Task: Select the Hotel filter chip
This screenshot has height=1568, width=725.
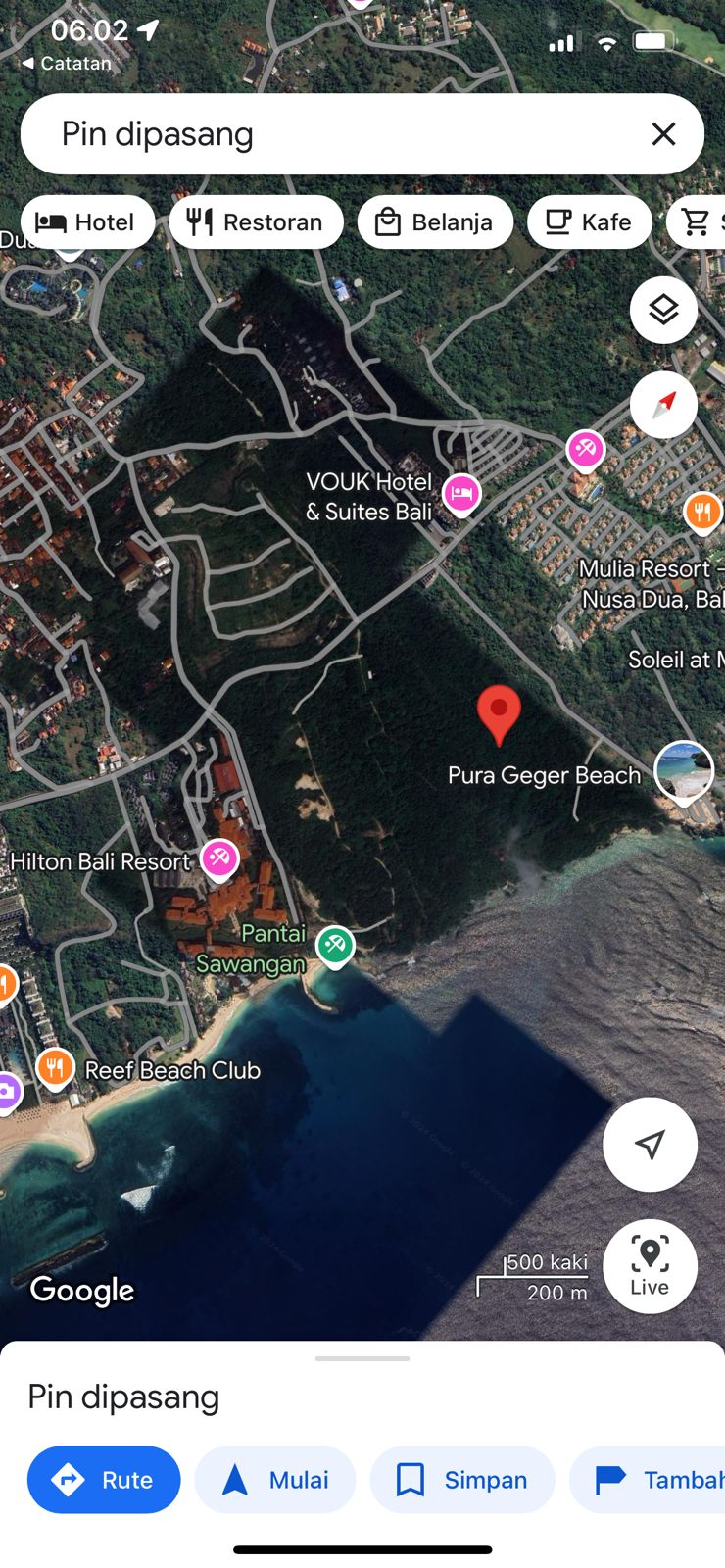Action: 86,222
